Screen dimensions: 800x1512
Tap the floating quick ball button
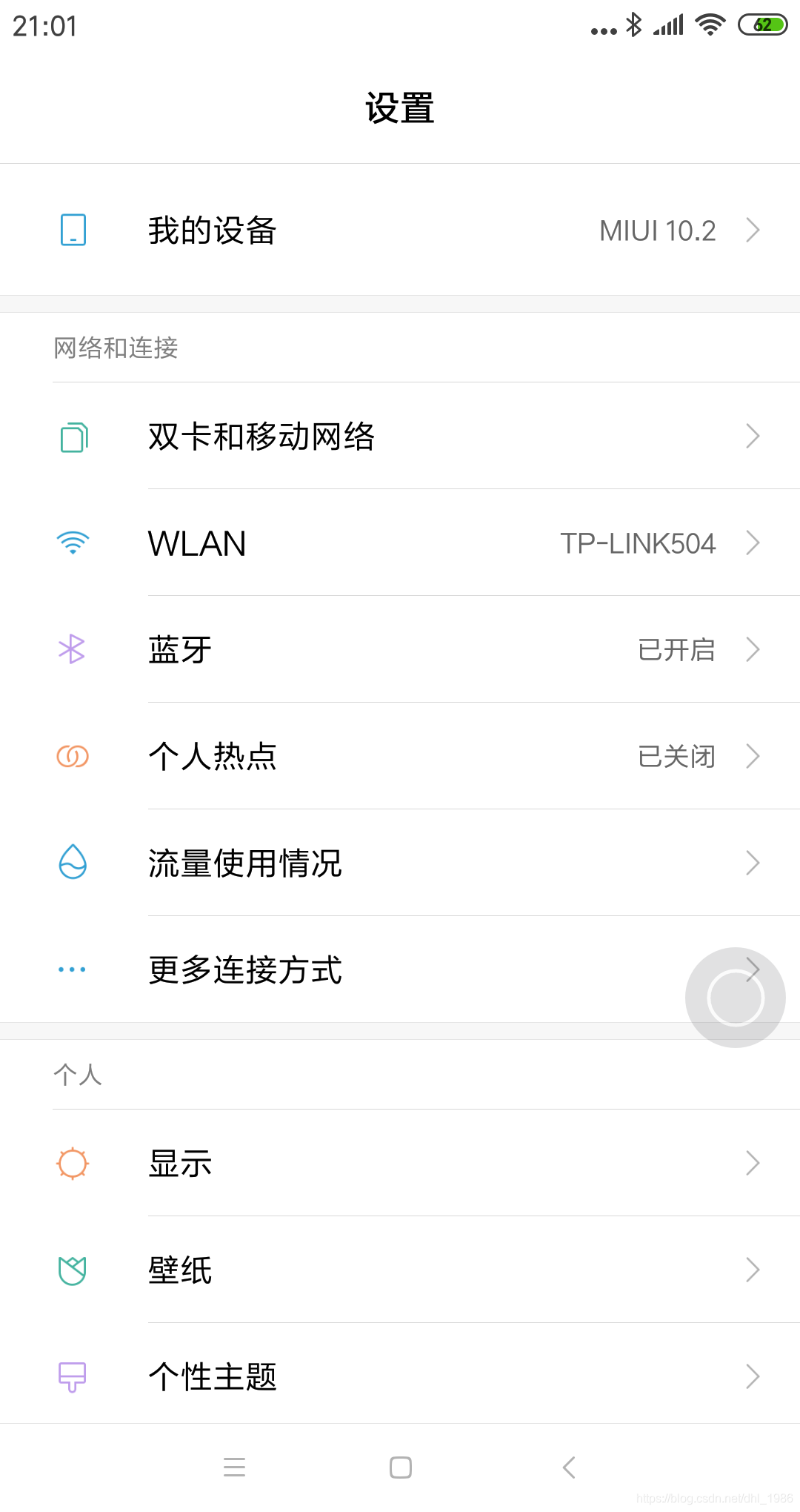pyautogui.click(x=735, y=998)
